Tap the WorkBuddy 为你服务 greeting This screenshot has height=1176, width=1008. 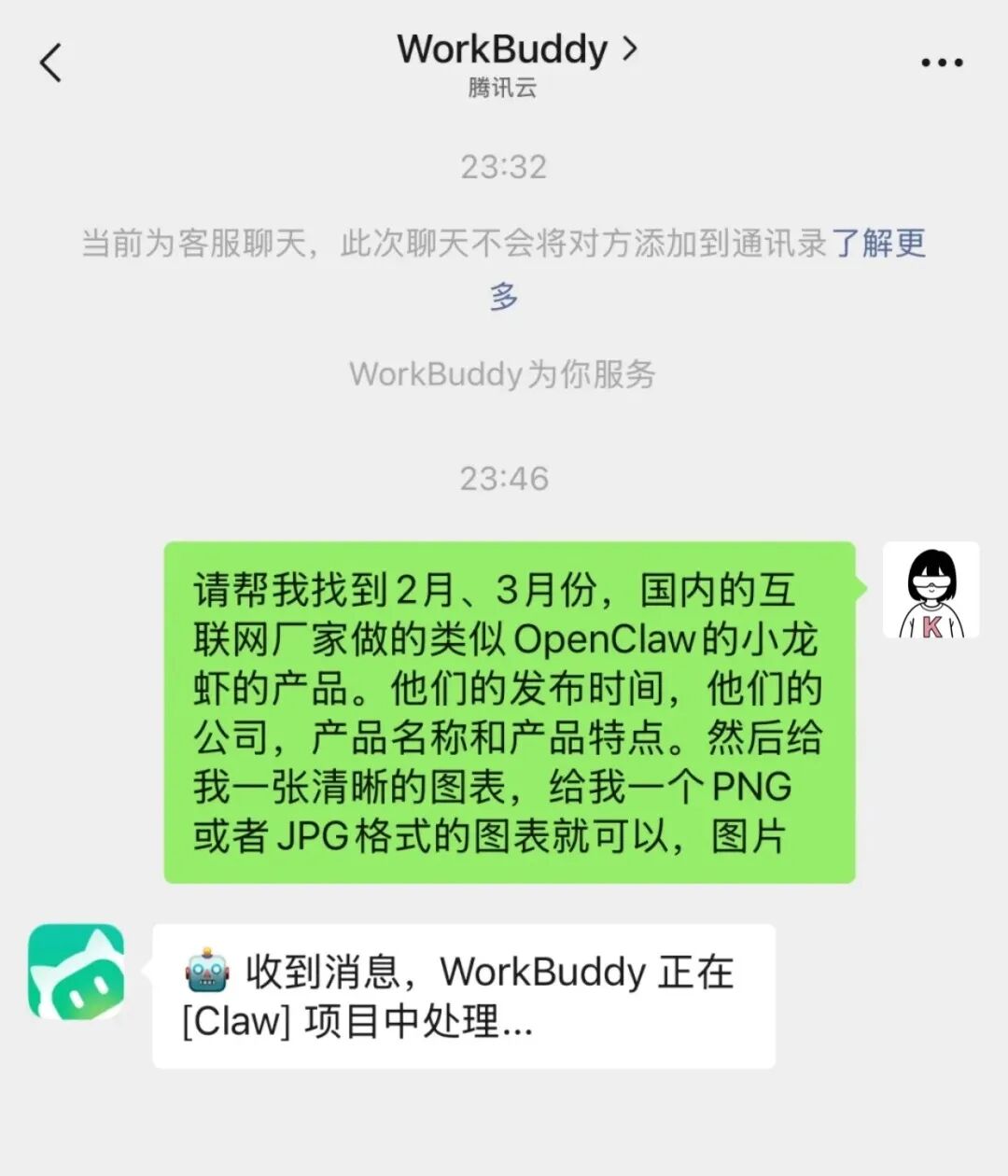[x=503, y=373]
